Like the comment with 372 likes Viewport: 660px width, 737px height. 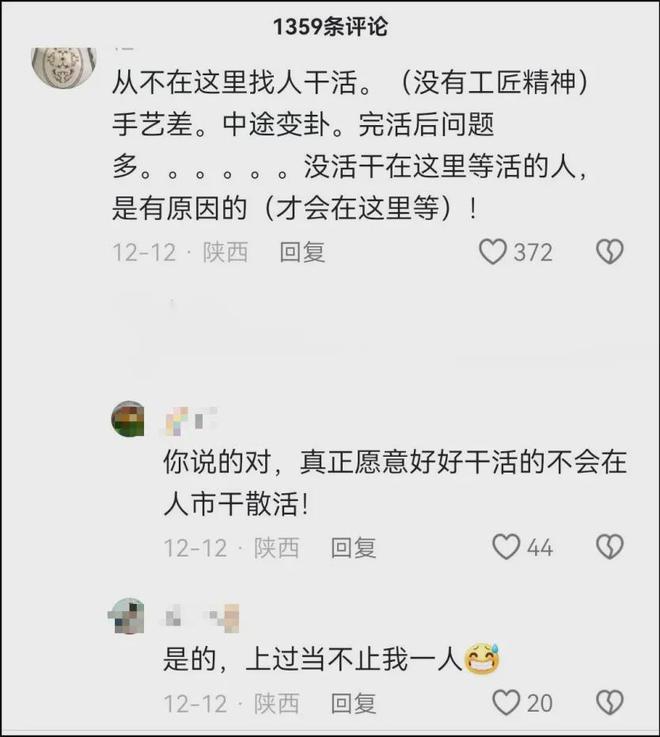[493, 253]
